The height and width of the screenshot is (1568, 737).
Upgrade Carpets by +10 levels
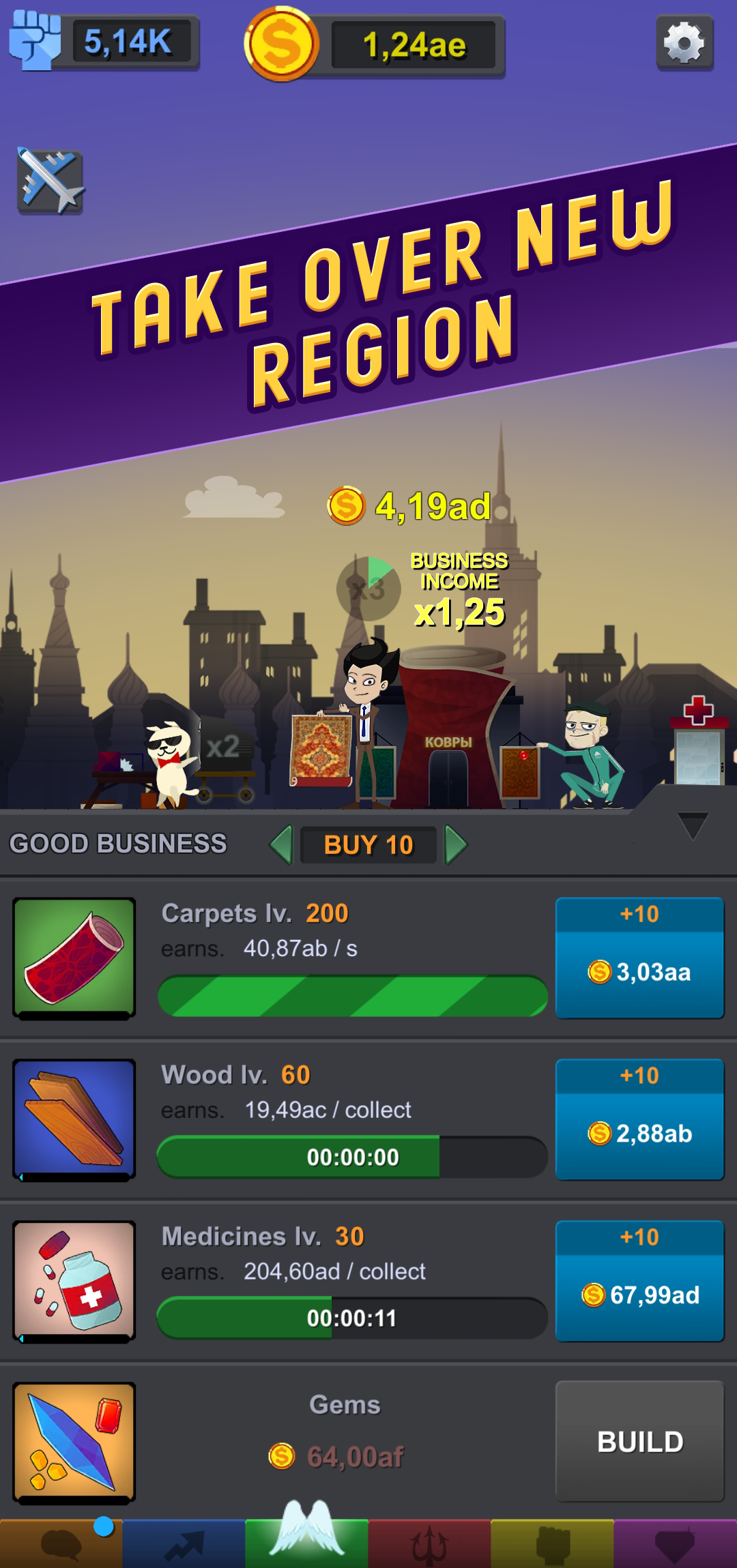point(639,958)
